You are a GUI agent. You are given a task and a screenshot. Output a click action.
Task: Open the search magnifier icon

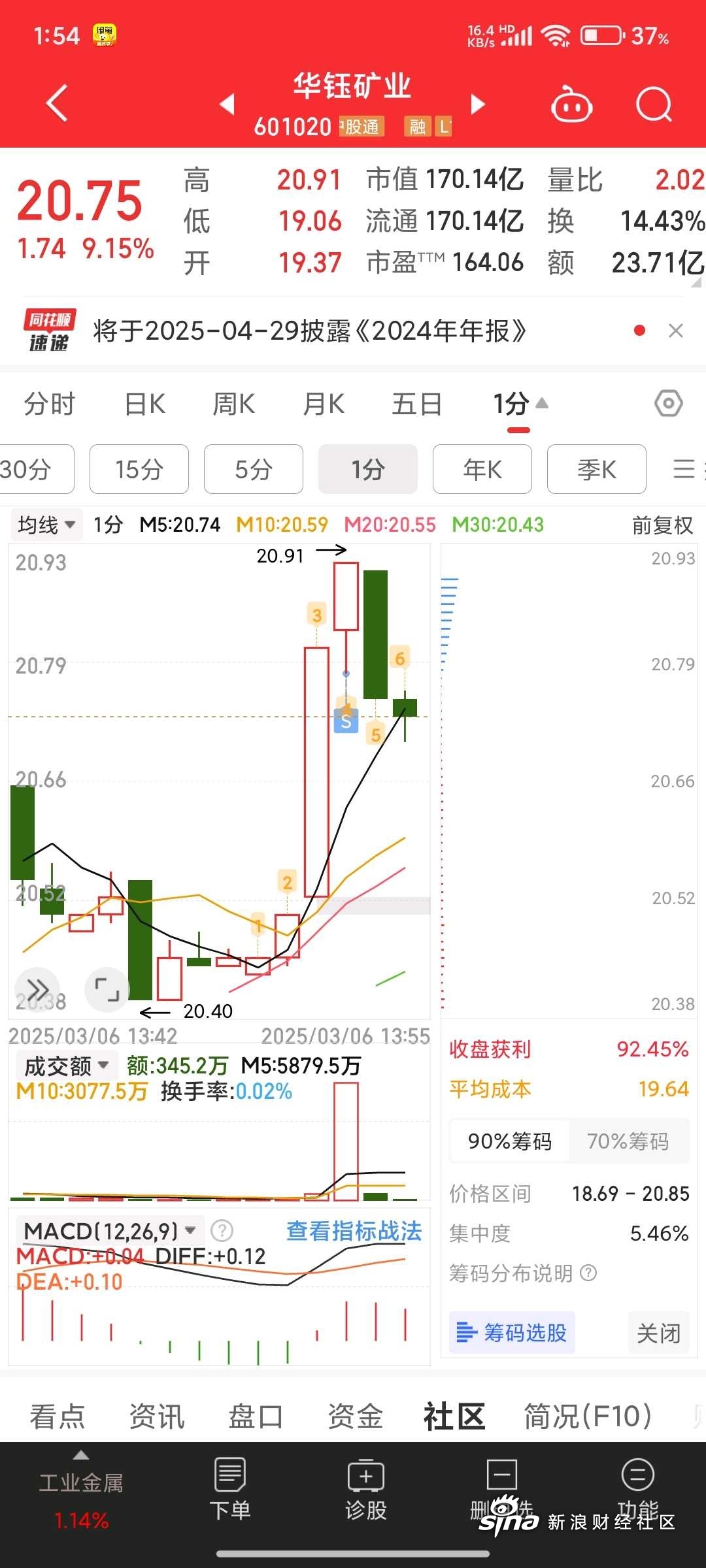pos(654,105)
